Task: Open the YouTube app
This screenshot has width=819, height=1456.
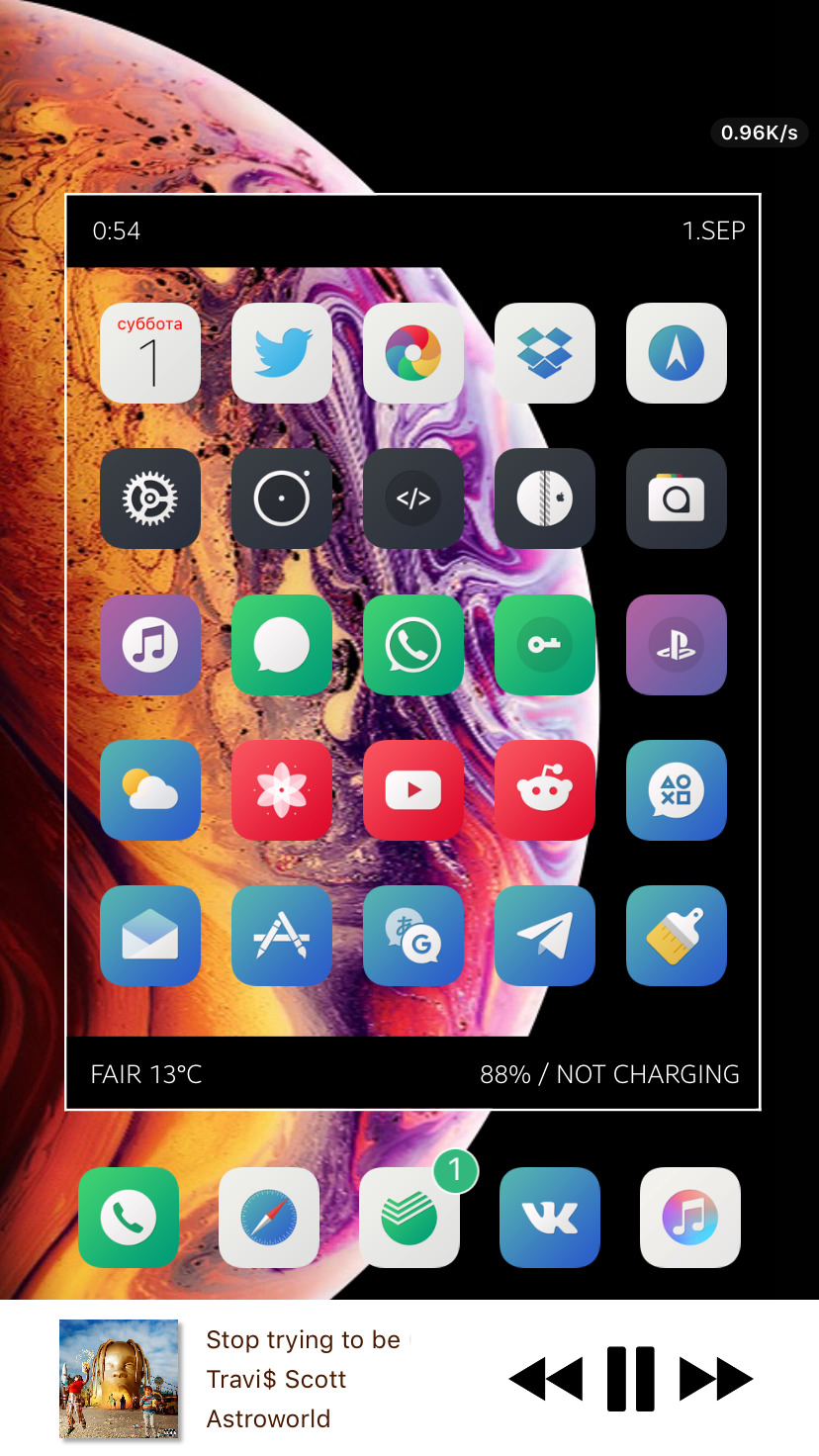Action: coord(413,789)
